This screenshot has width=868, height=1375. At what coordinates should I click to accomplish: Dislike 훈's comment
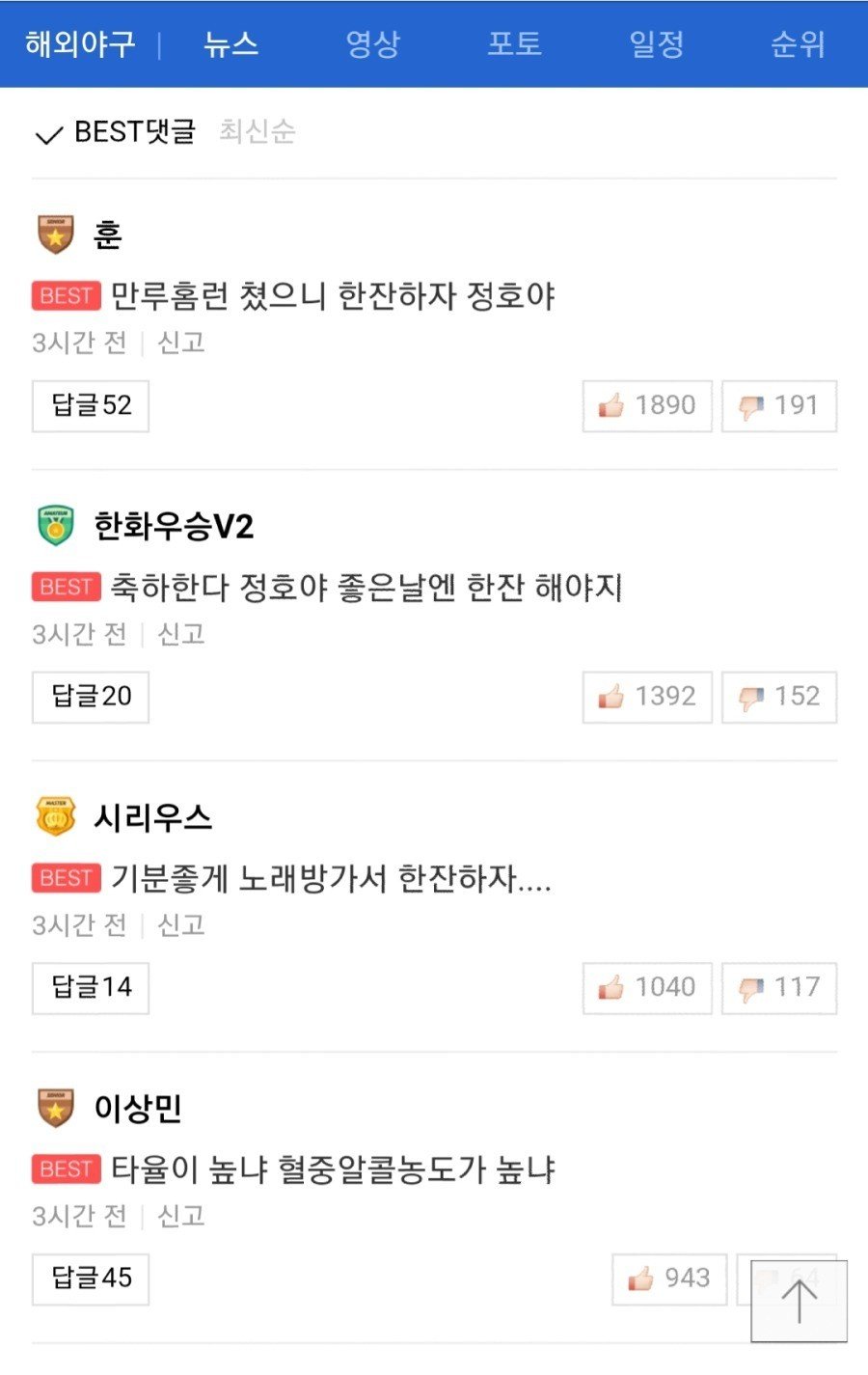(779, 405)
